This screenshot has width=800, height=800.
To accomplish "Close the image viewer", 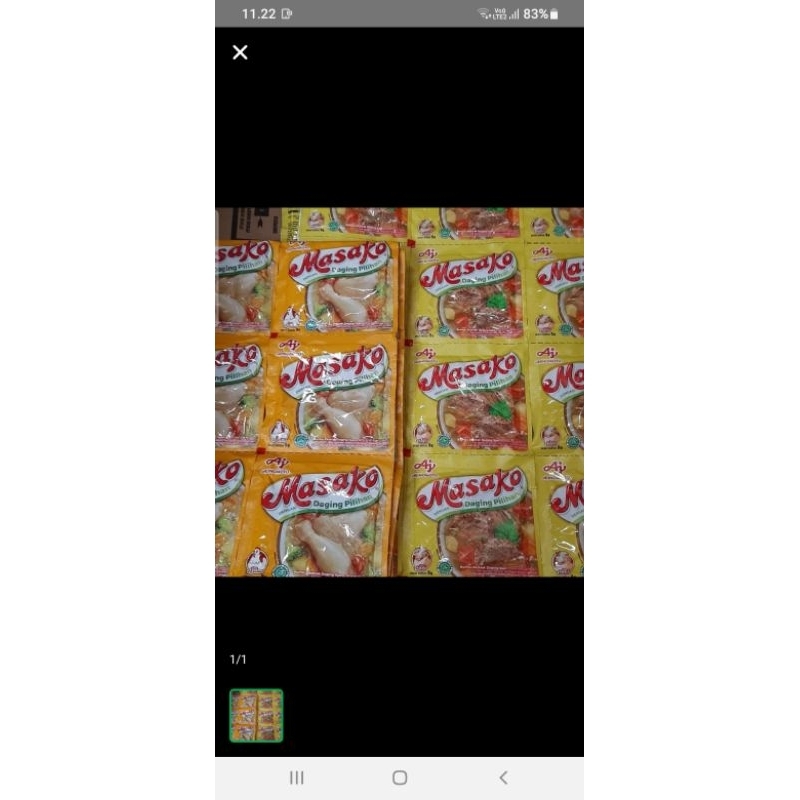I will [240, 52].
